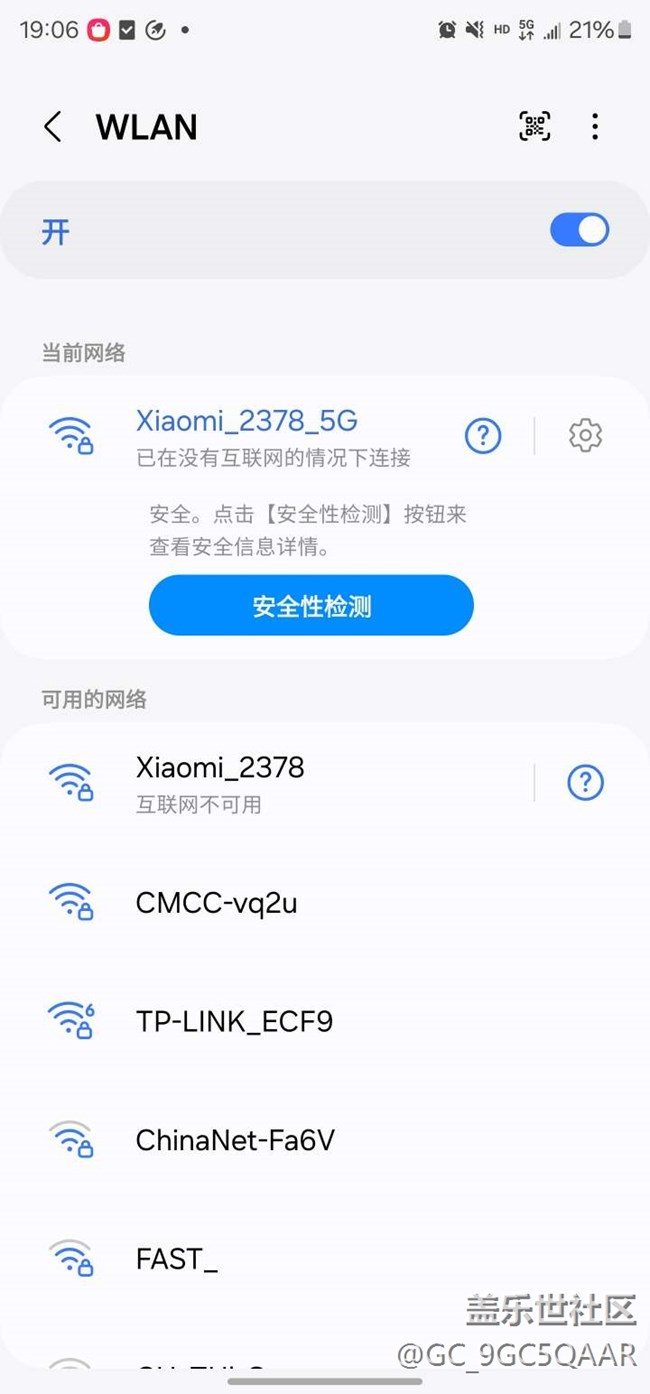The width and height of the screenshot is (650, 1394).
Task: Connect to the FAST_ network
Action: click(x=325, y=1259)
